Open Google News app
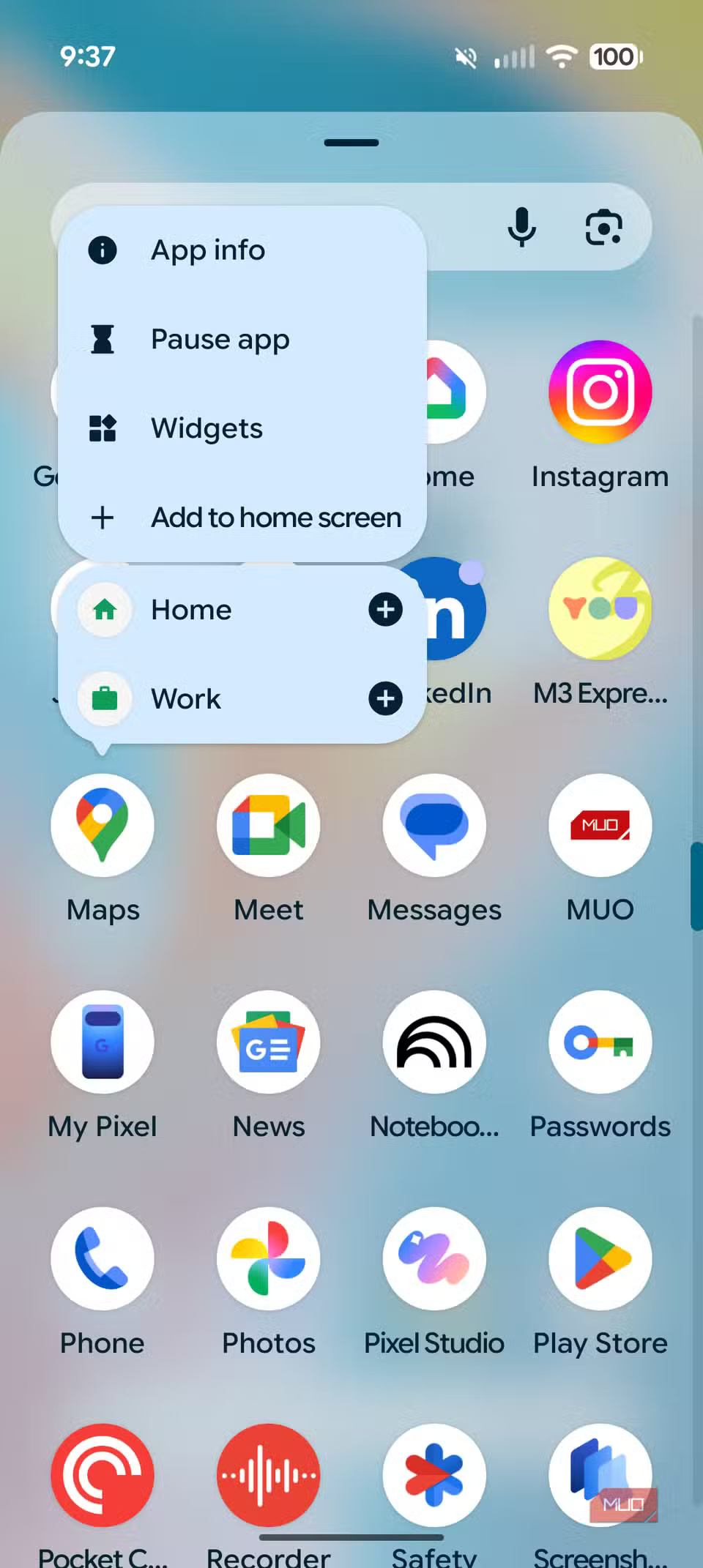 268,1042
